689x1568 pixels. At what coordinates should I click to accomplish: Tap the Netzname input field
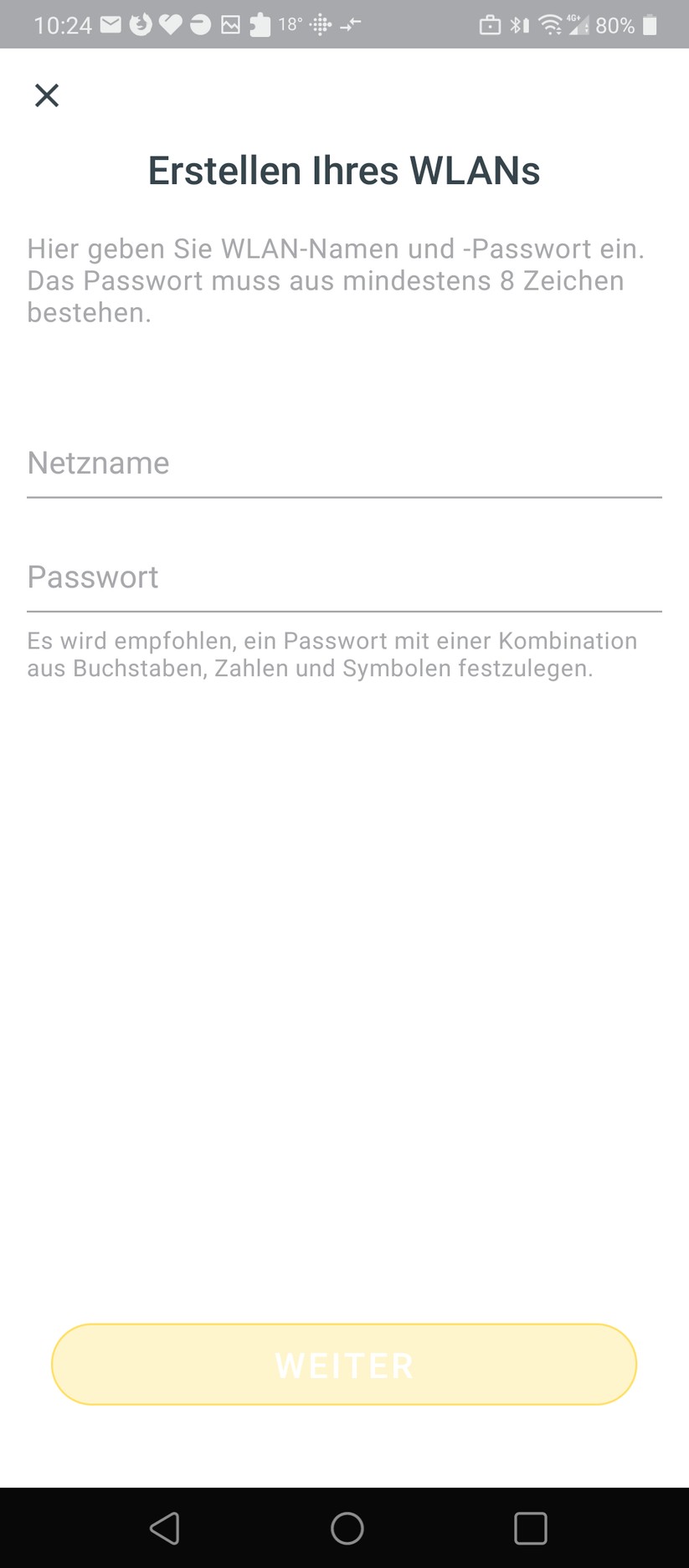[343, 469]
